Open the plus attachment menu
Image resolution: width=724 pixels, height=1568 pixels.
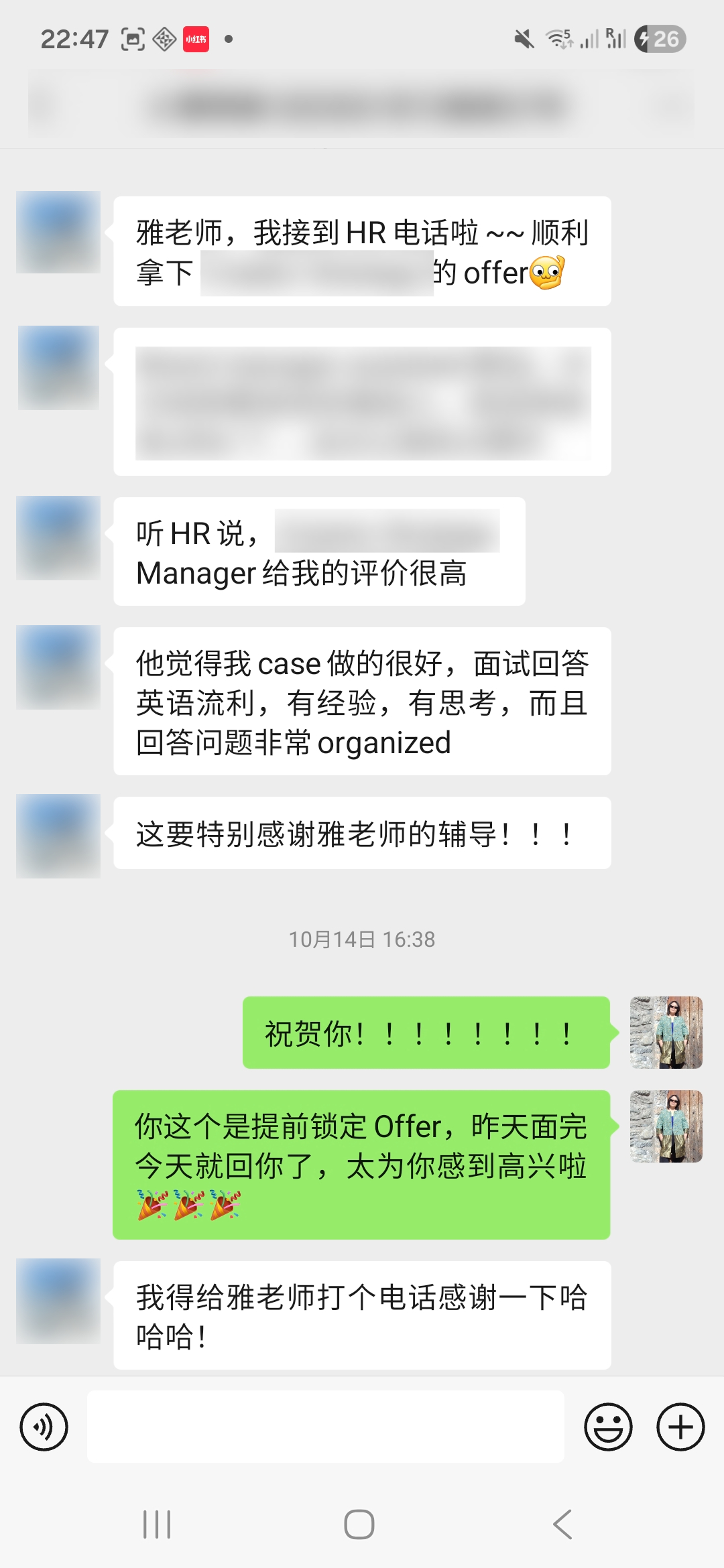point(680,1427)
